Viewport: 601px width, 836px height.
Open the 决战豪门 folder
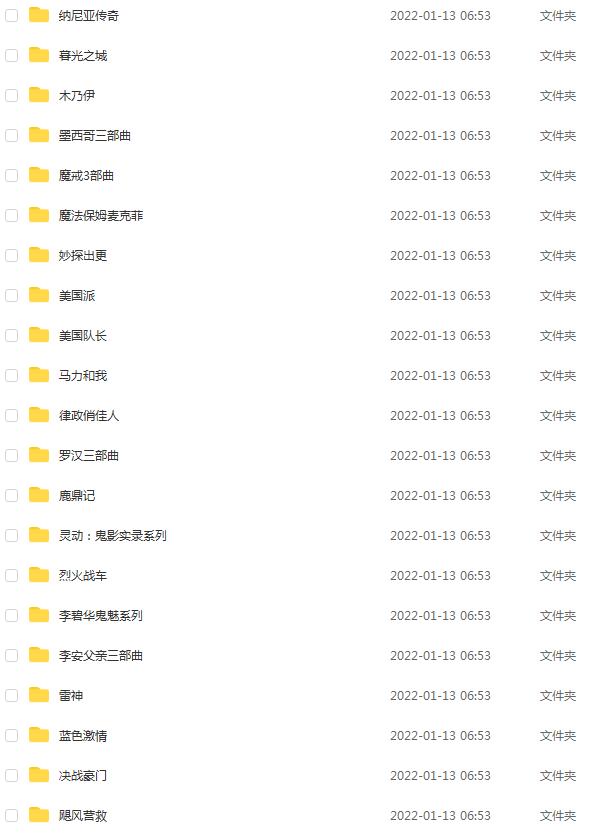pyautogui.click(x=82, y=776)
